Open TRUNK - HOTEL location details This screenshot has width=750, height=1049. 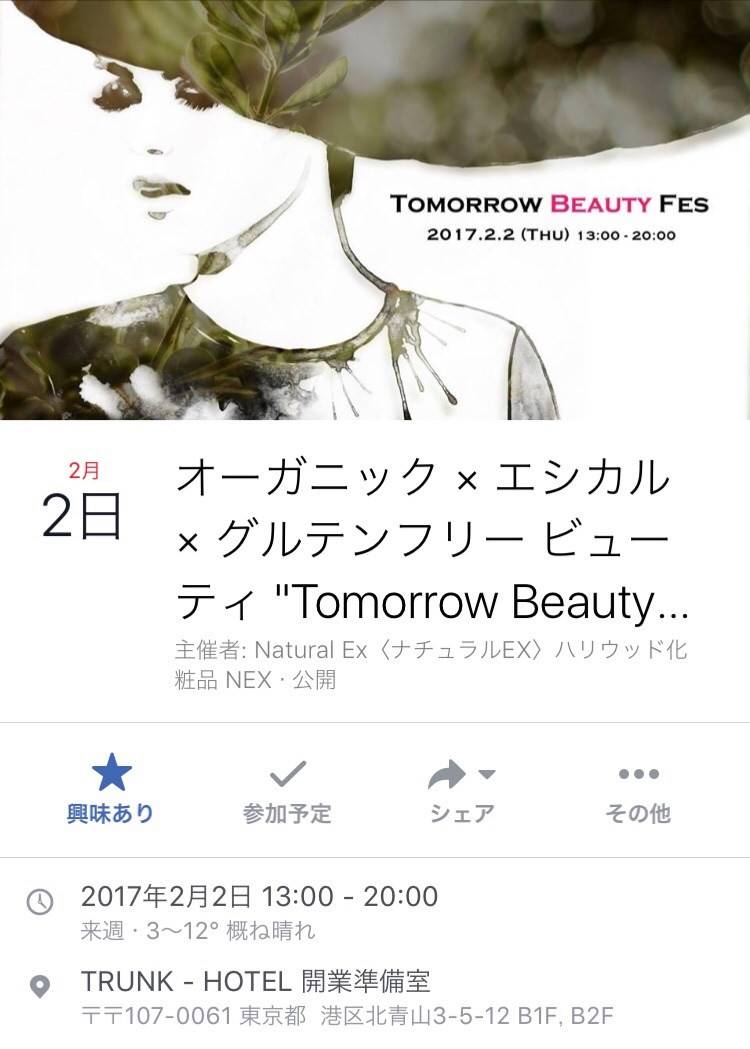pos(255,981)
